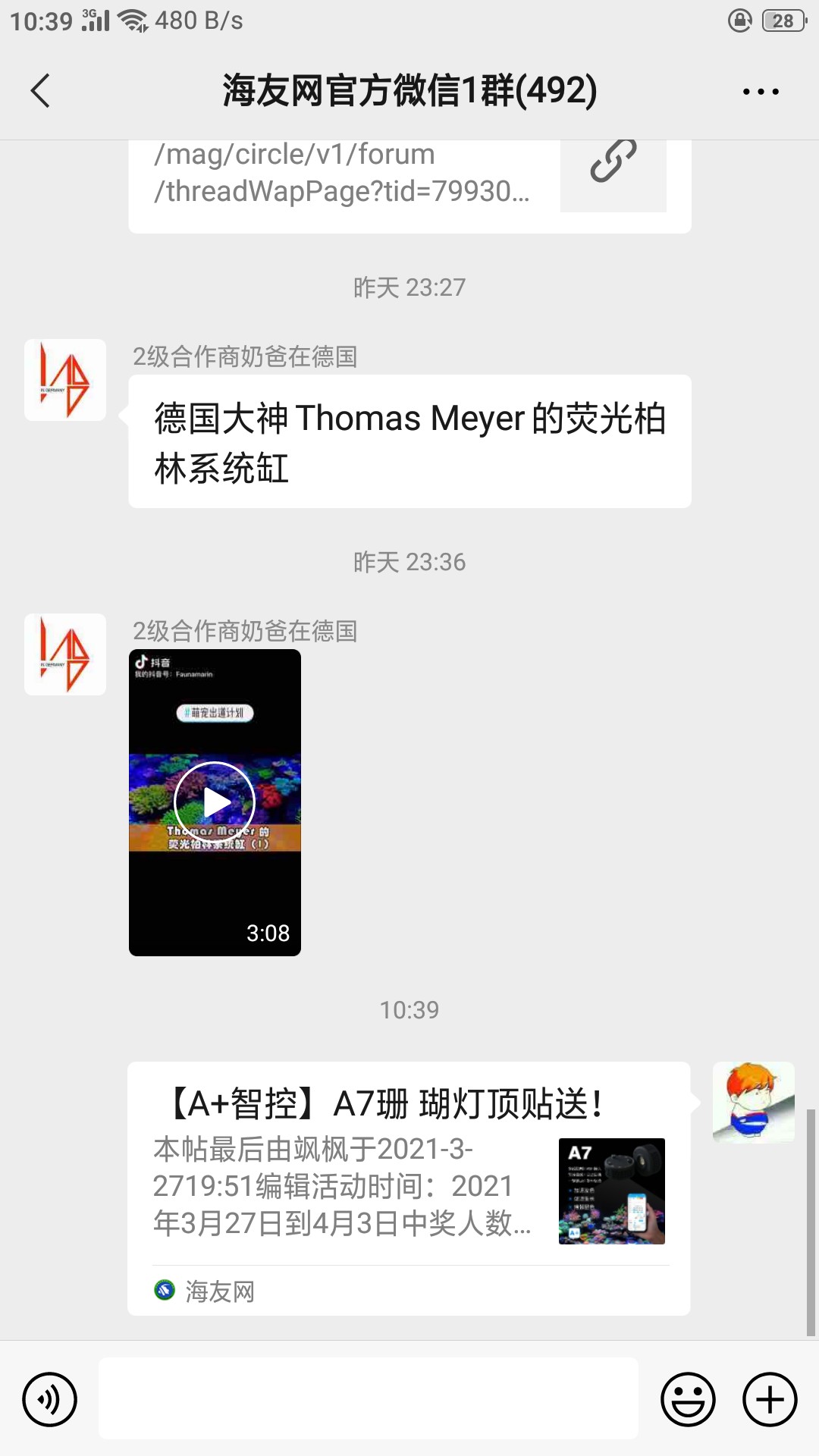Image resolution: width=819 pixels, height=1456 pixels.
Task: View 2级合作商奶爸在德国 avatar beside the Thomas Meyer text
Action: 65,380
